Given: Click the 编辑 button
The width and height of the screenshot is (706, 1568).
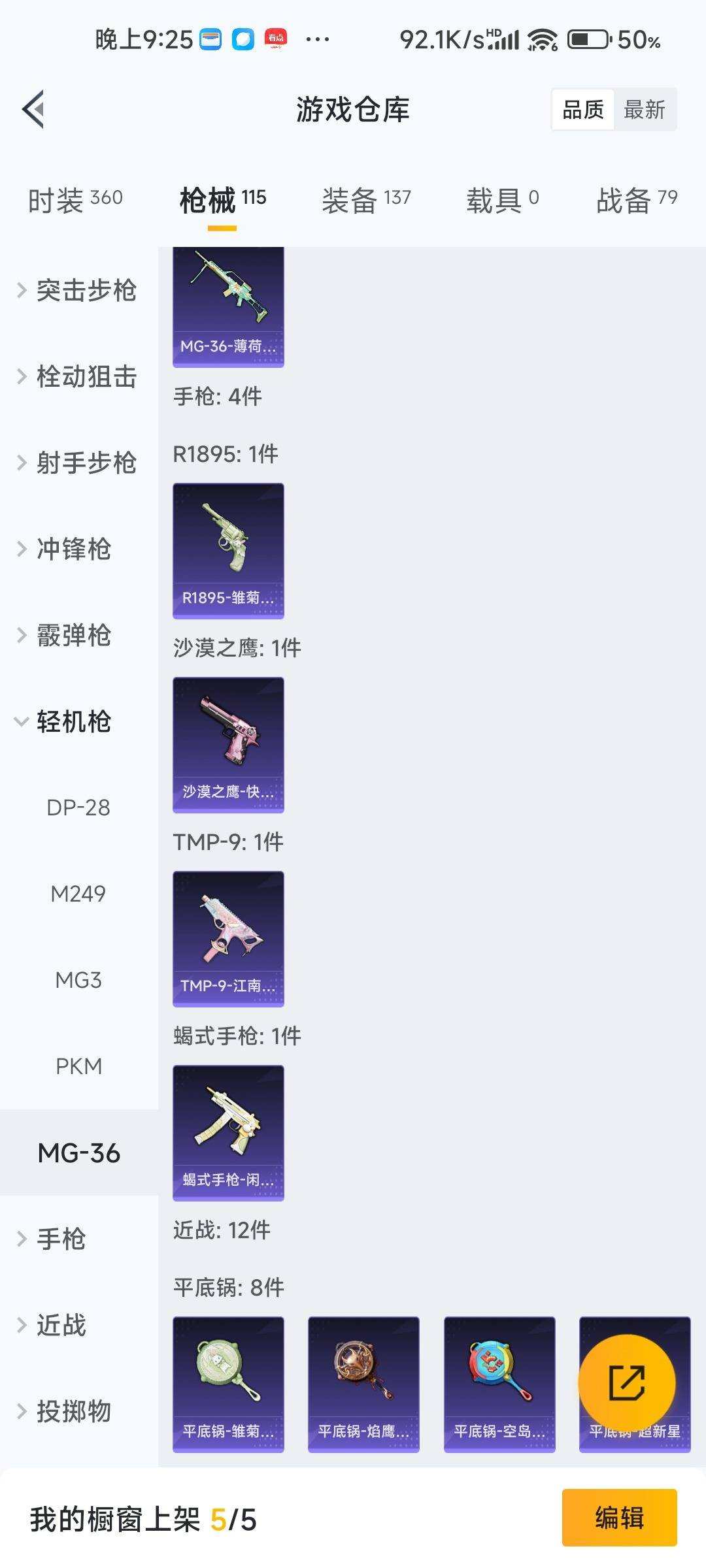Looking at the screenshot, I should [618, 1518].
